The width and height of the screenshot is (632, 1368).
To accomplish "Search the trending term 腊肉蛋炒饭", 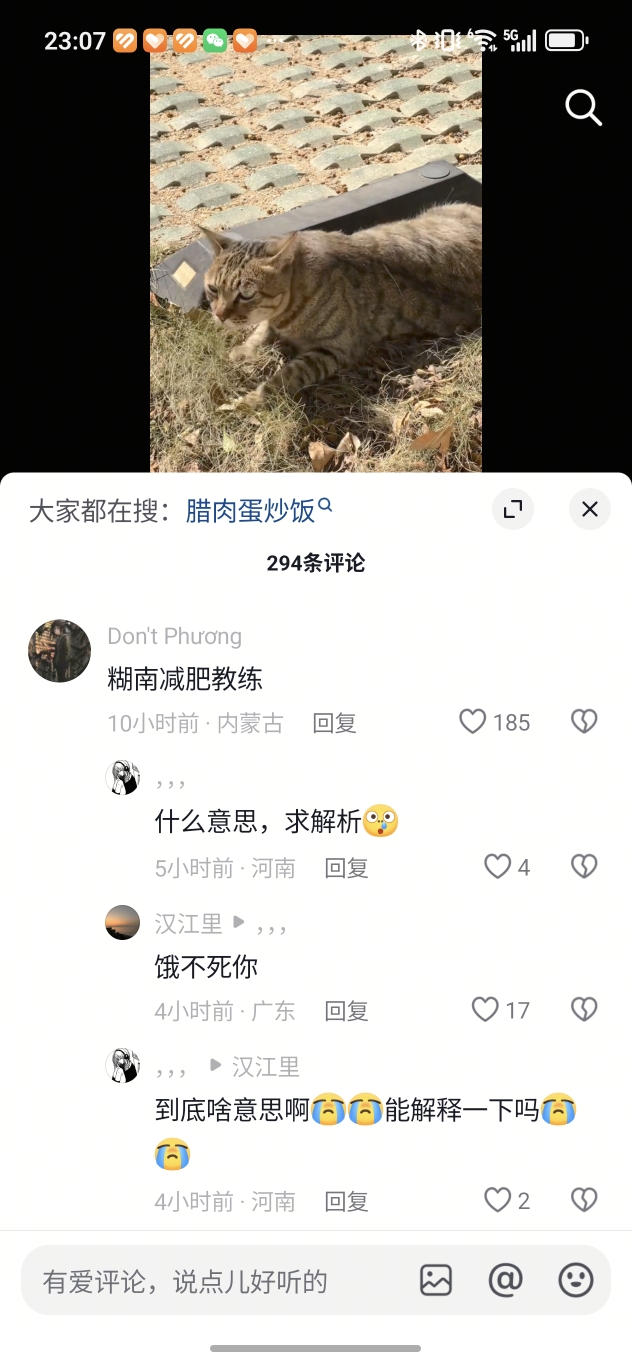I will [x=251, y=511].
